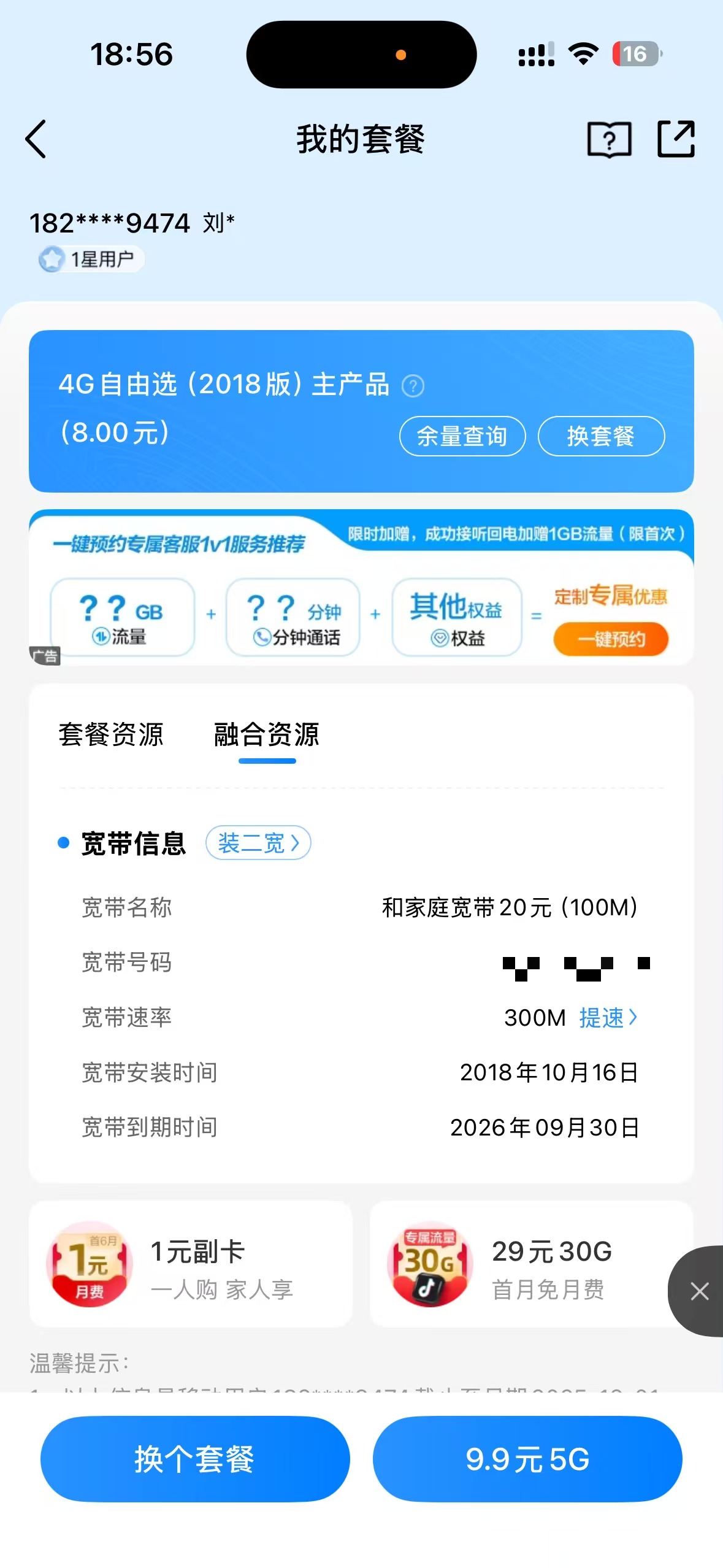Tap the 换个套餐 bottom button
The image size is (723, 1568).
(x=195, y=1459)
